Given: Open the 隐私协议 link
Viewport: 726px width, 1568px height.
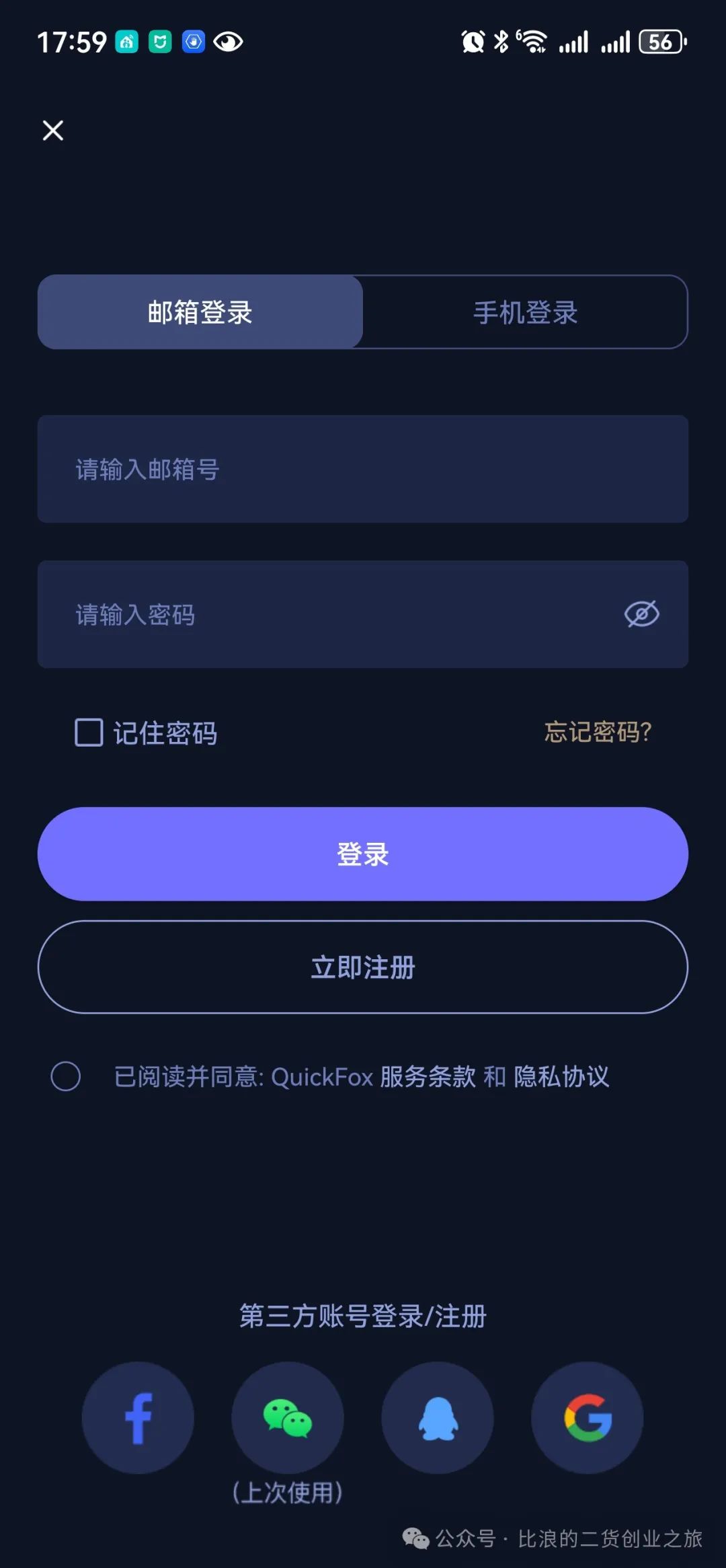Looking at the screenshot, I should [x=561, y=1077].
